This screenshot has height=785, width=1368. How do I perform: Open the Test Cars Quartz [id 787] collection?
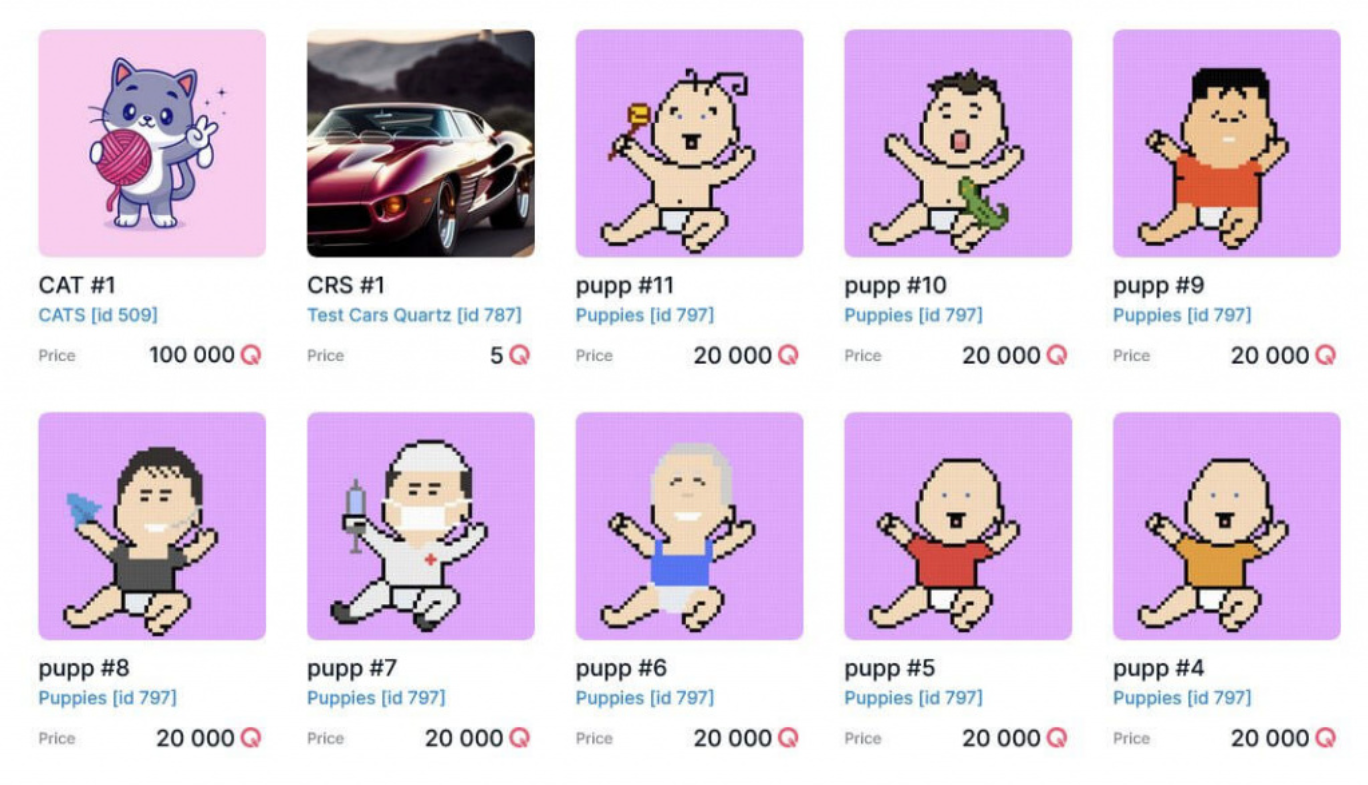tap(414, 316)
